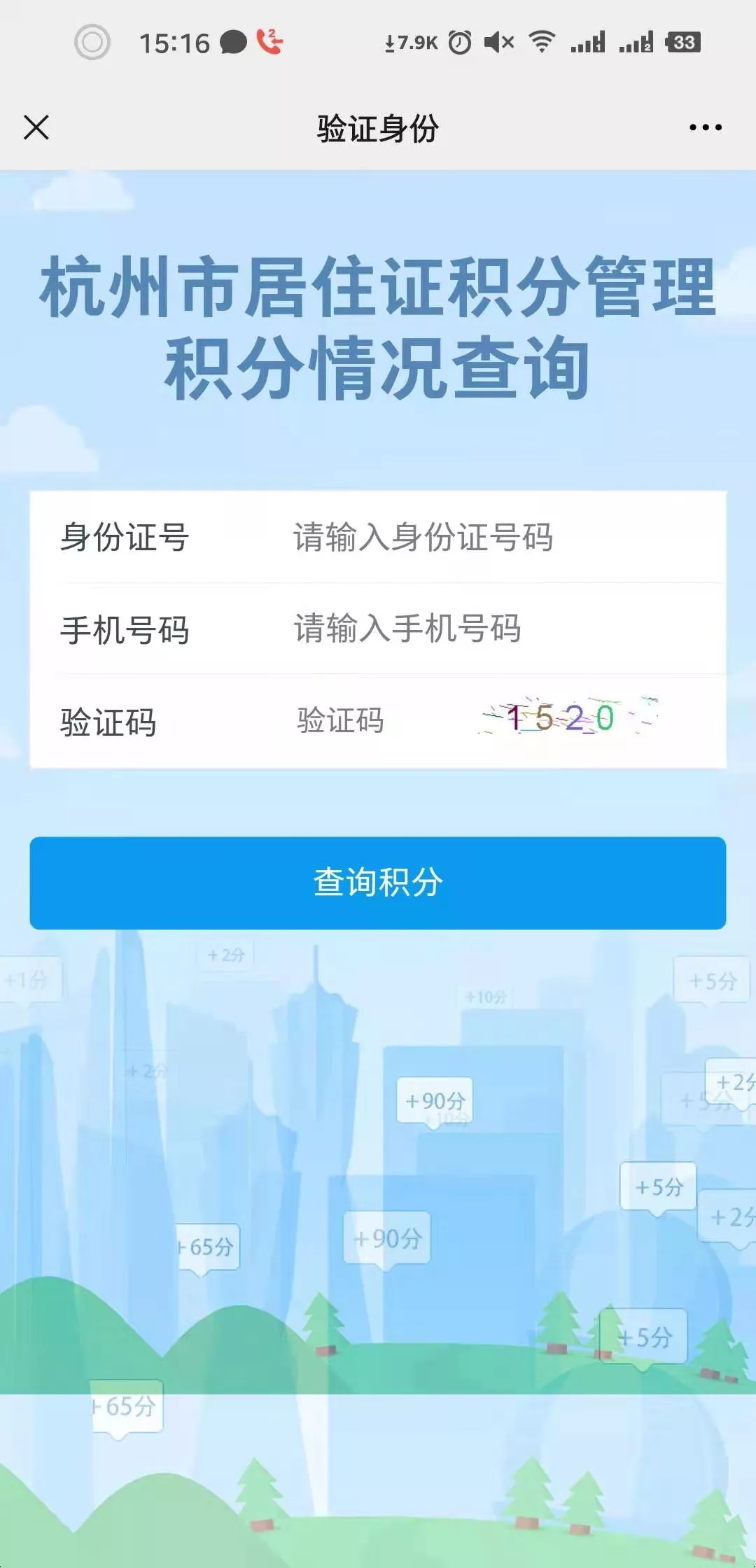Image resolution: width=756 pixels, height=1568 pixels.
Task: Submit with the 查询积分 button
Action: click(378, 883)
